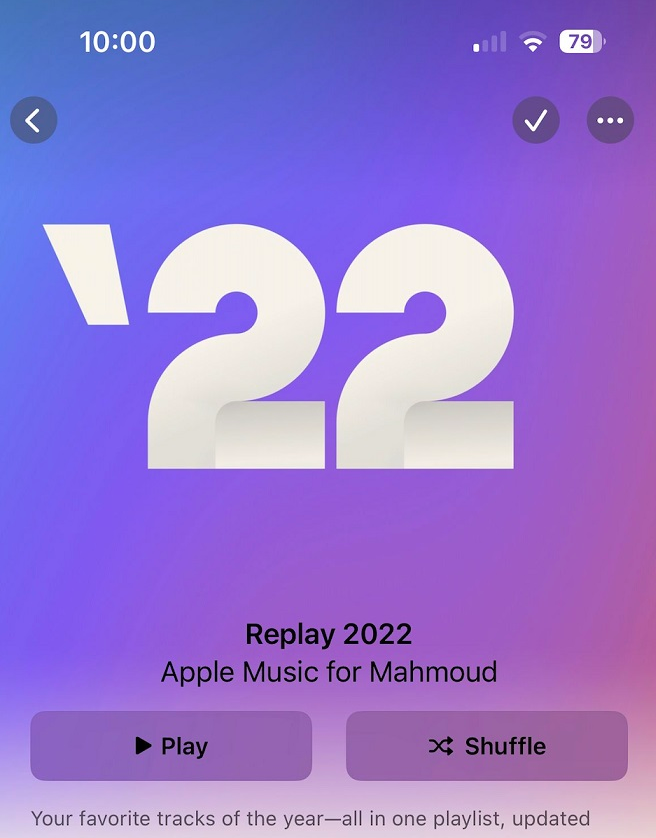Tap the checkmark added-to-library icon
This screenshot has height=838, width=656.
pyautogui.click(x=536, y=121)
